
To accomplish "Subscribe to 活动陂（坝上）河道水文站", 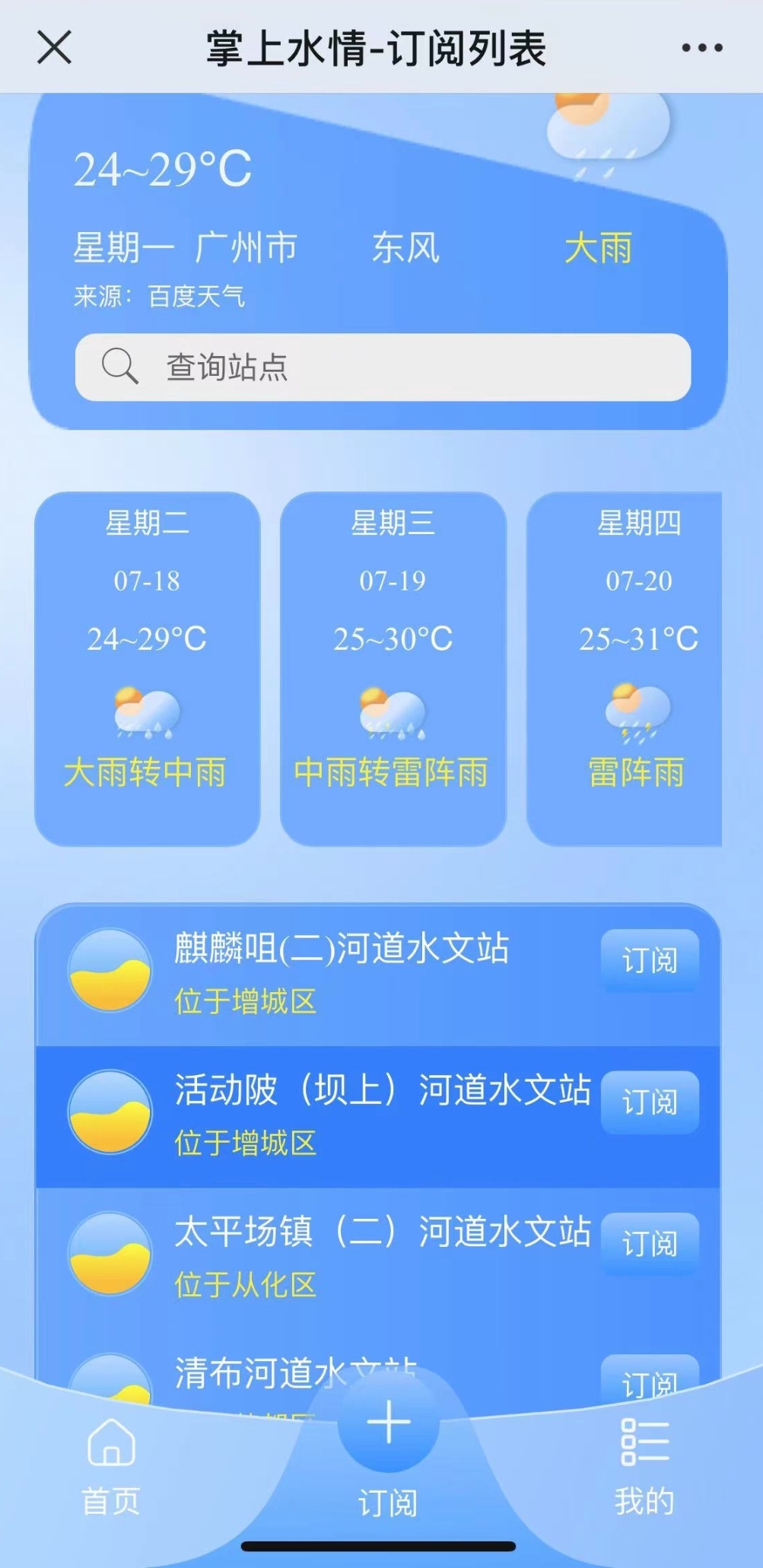I will (x=649, y=1102).
